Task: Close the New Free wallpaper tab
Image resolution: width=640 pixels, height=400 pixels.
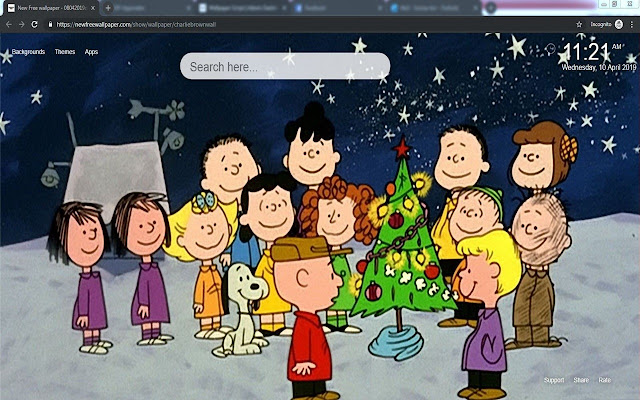Action: coord(93,7)
